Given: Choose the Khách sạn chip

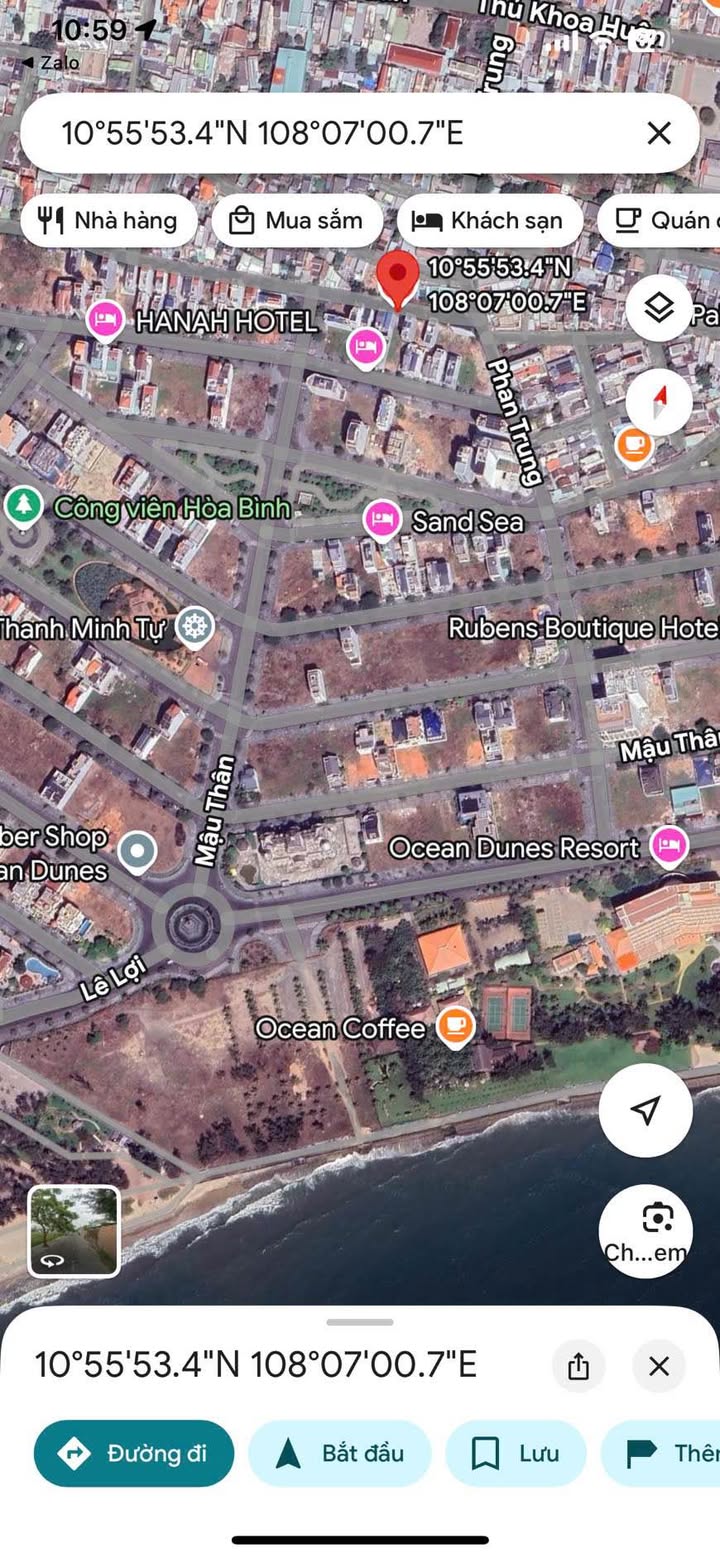Looking at the screenshot, I should pyautogui.click(x=489, y=221).
